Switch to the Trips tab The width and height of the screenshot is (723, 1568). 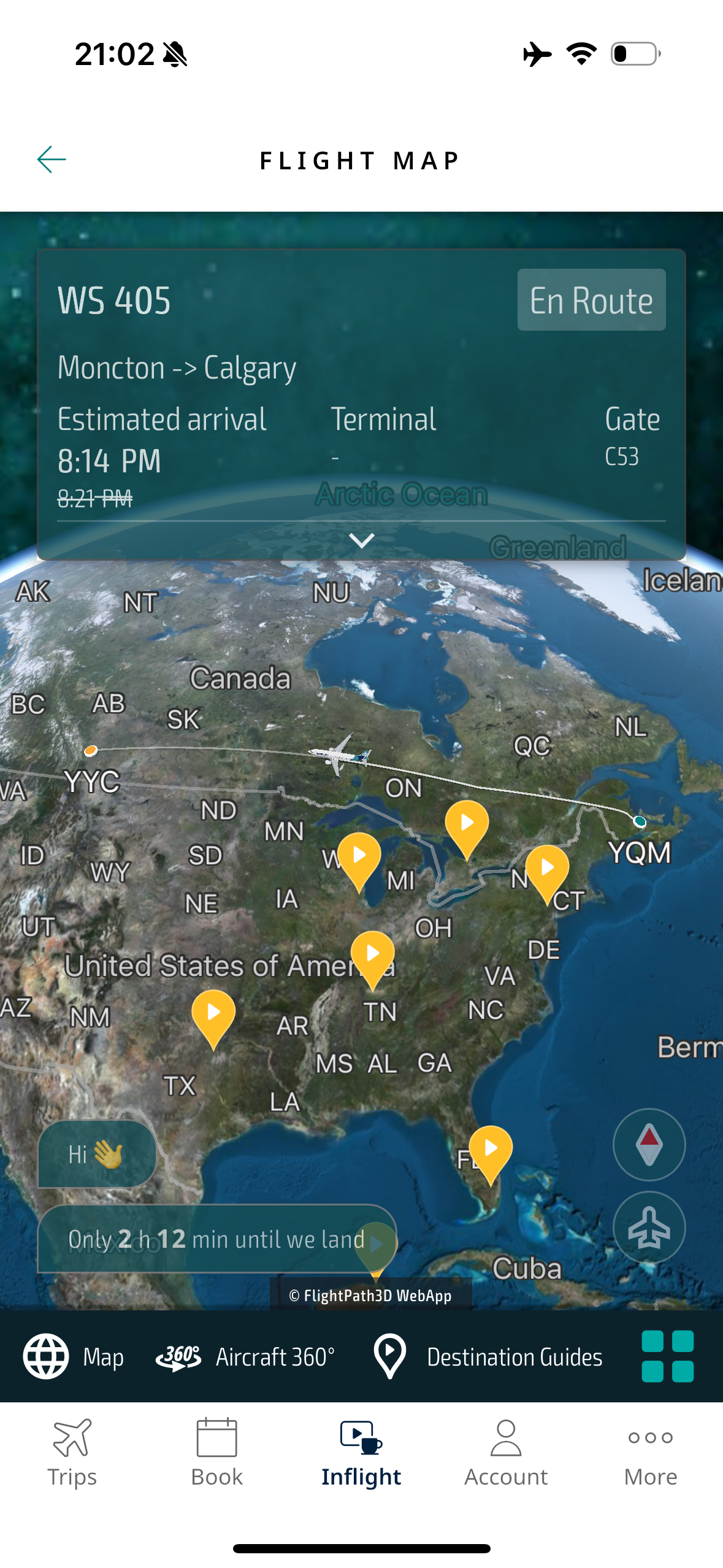(x=72, y=1453)
